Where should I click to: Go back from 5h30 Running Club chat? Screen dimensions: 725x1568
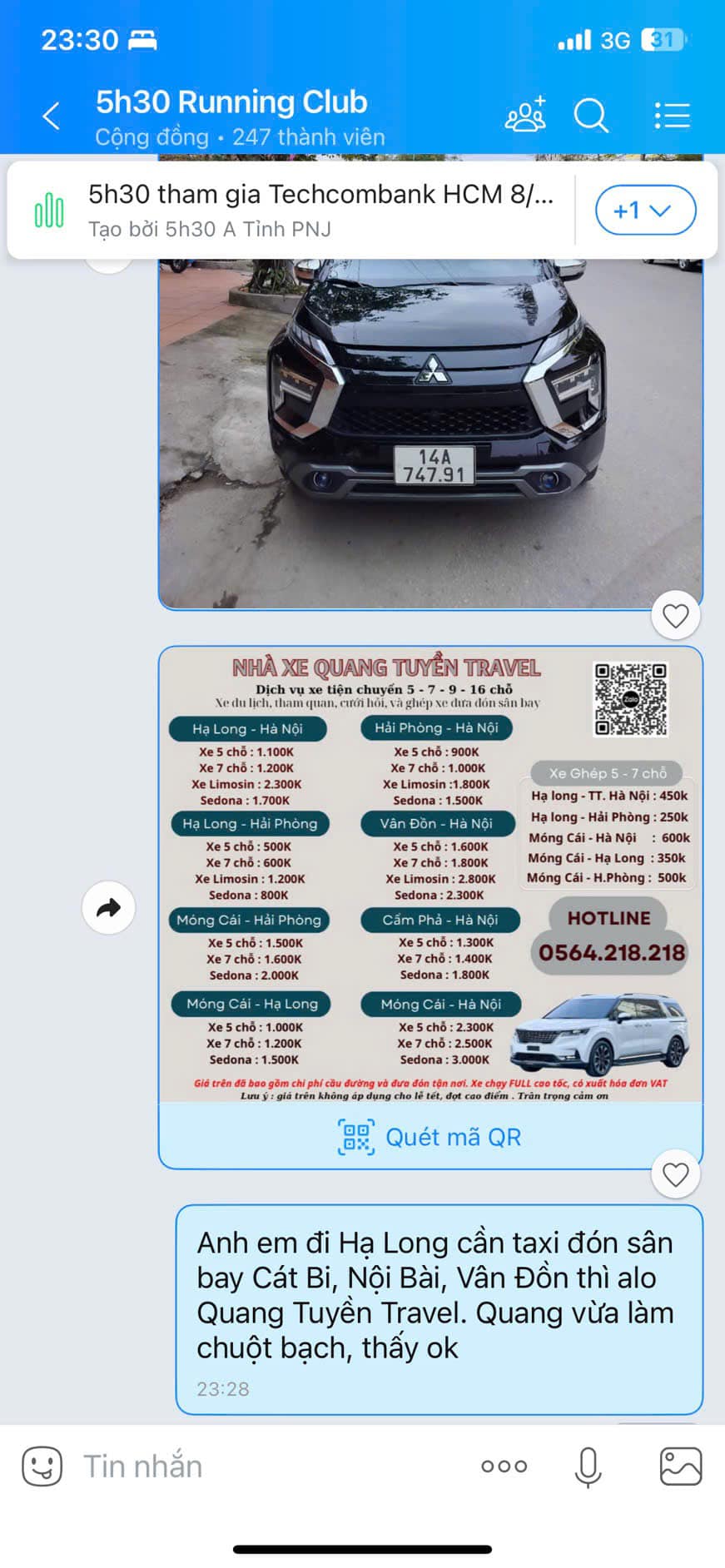coord(52,116)
